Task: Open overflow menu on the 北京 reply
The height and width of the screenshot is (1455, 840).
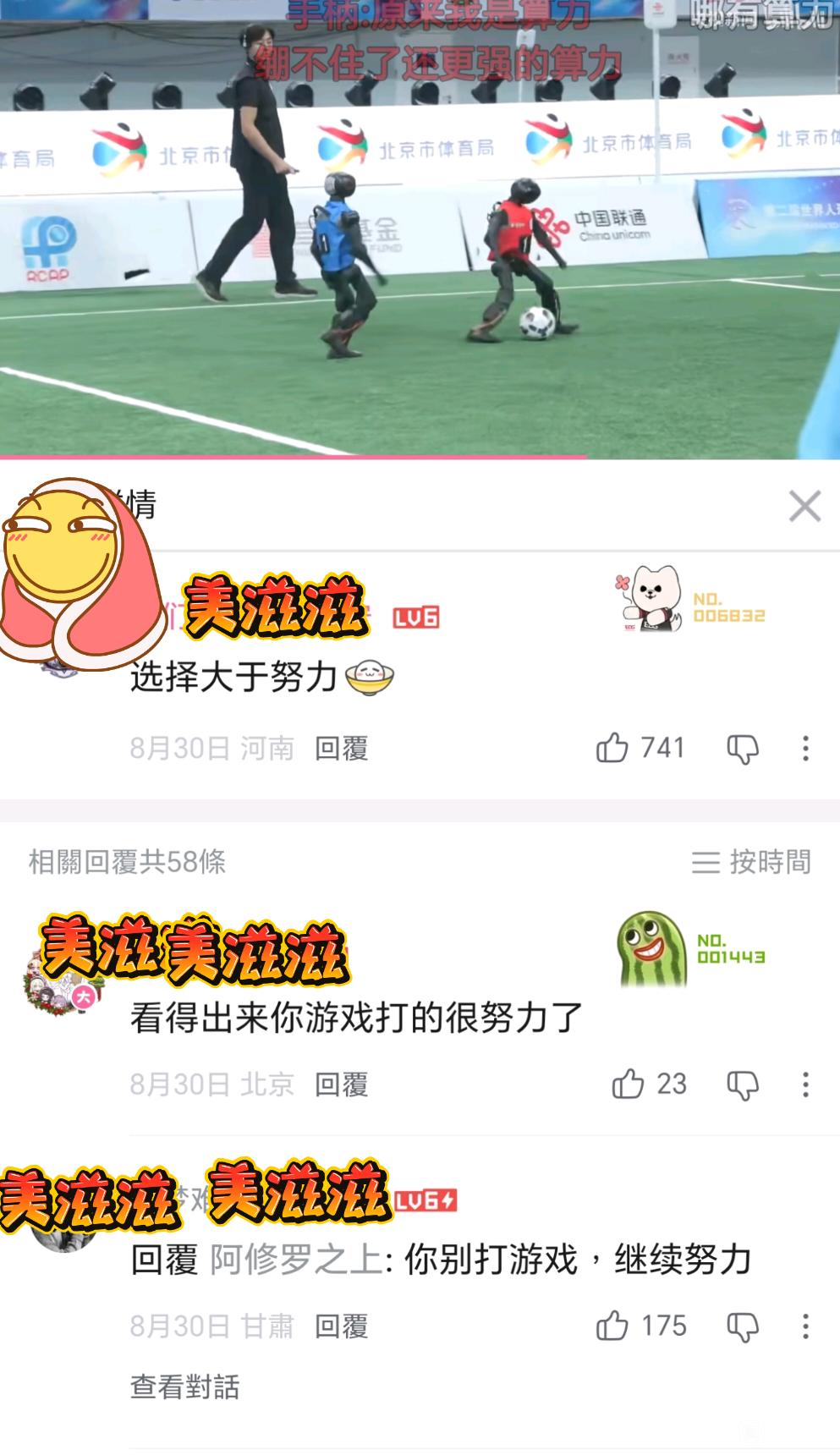Action: click(805, 1084)
